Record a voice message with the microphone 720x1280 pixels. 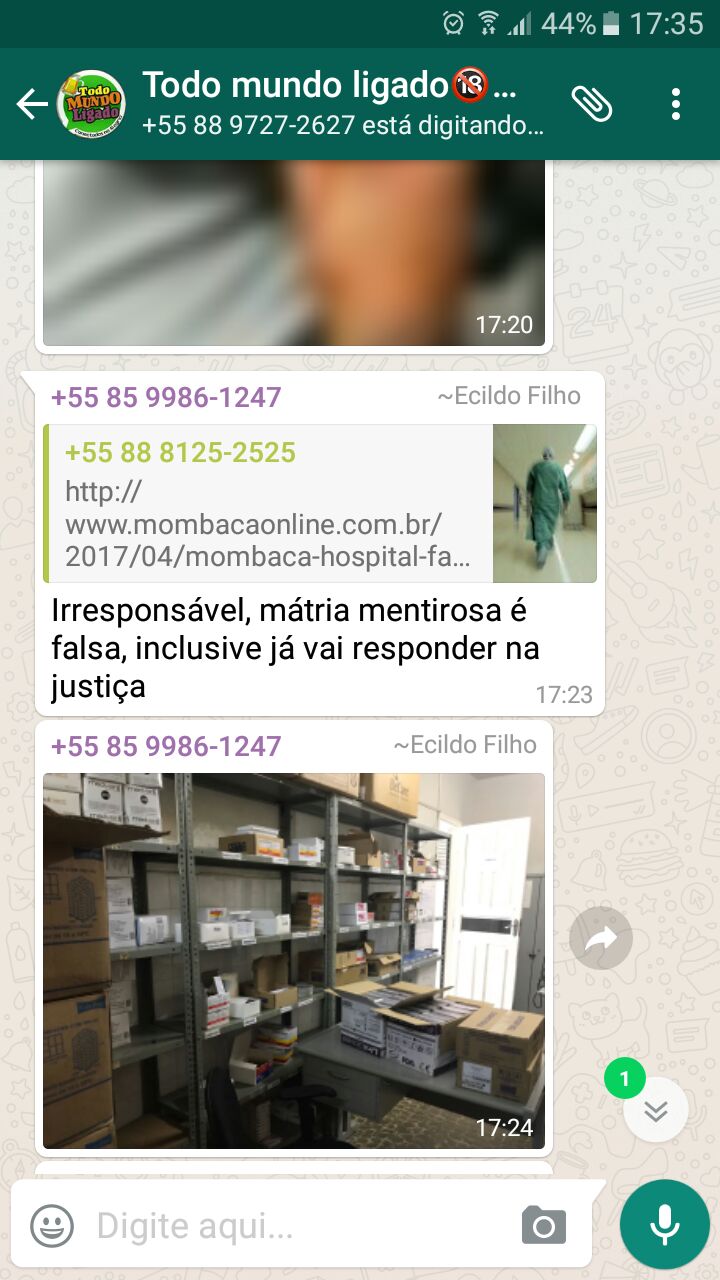click(665, 1225)
